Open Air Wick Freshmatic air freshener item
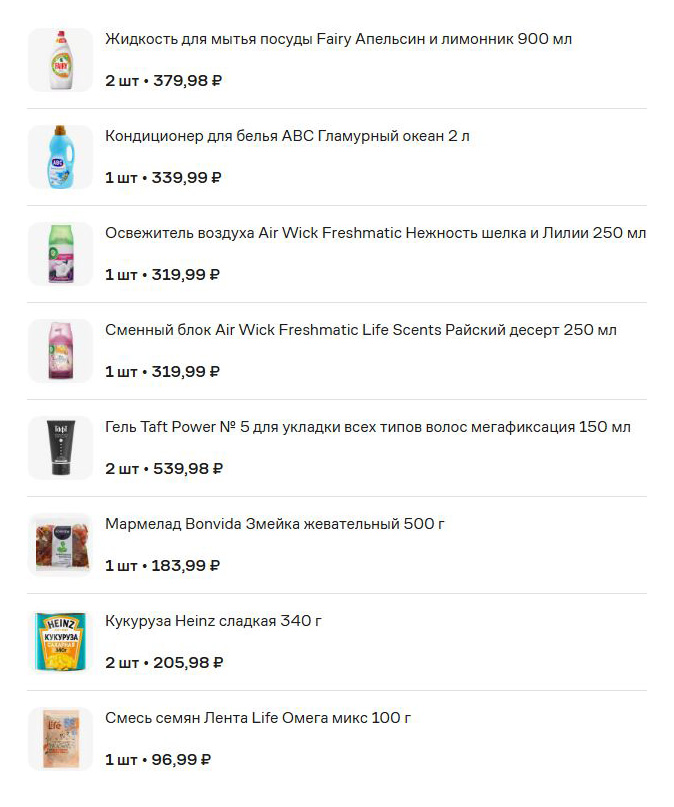 point(375,234)
